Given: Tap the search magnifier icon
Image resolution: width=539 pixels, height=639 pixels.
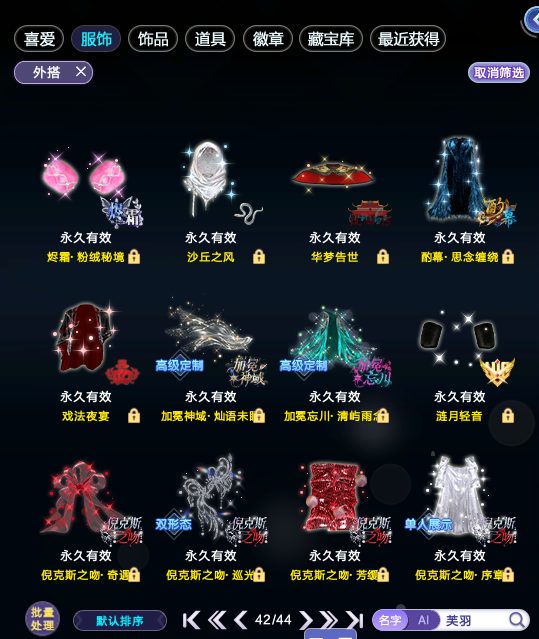Looking at the screenshot, I should point(517,620).
